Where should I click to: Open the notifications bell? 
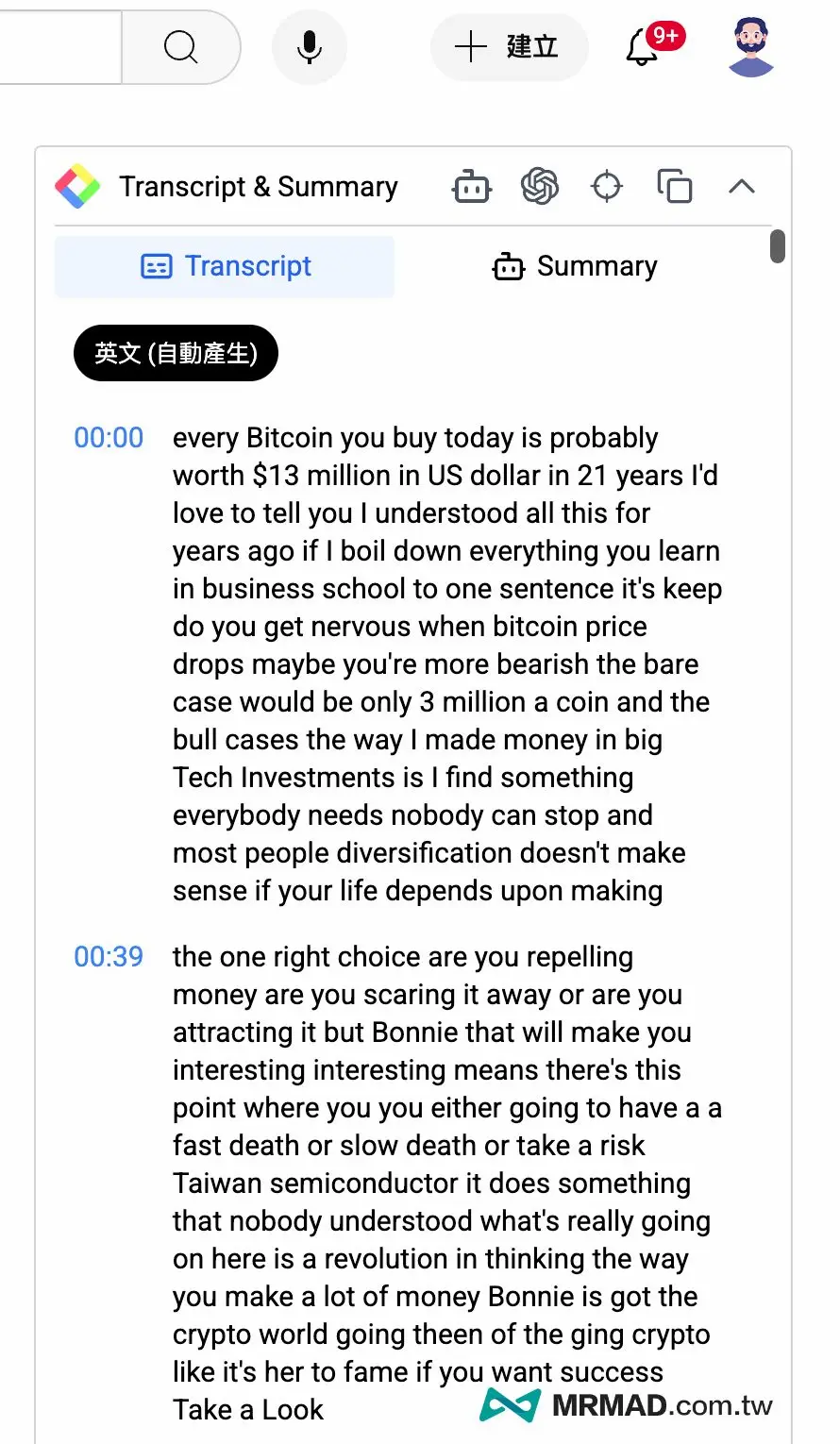tap(644, 46)
